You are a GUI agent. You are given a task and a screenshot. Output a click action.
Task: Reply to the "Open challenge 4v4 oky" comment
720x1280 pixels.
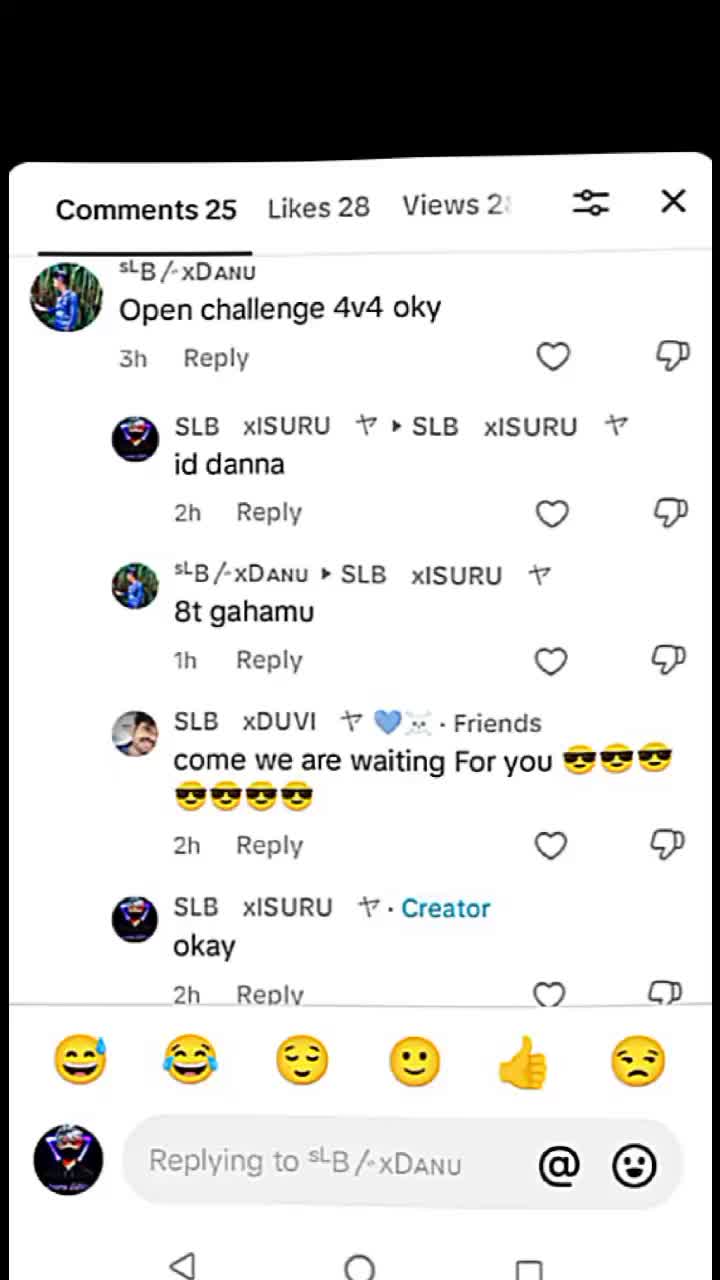216,359
